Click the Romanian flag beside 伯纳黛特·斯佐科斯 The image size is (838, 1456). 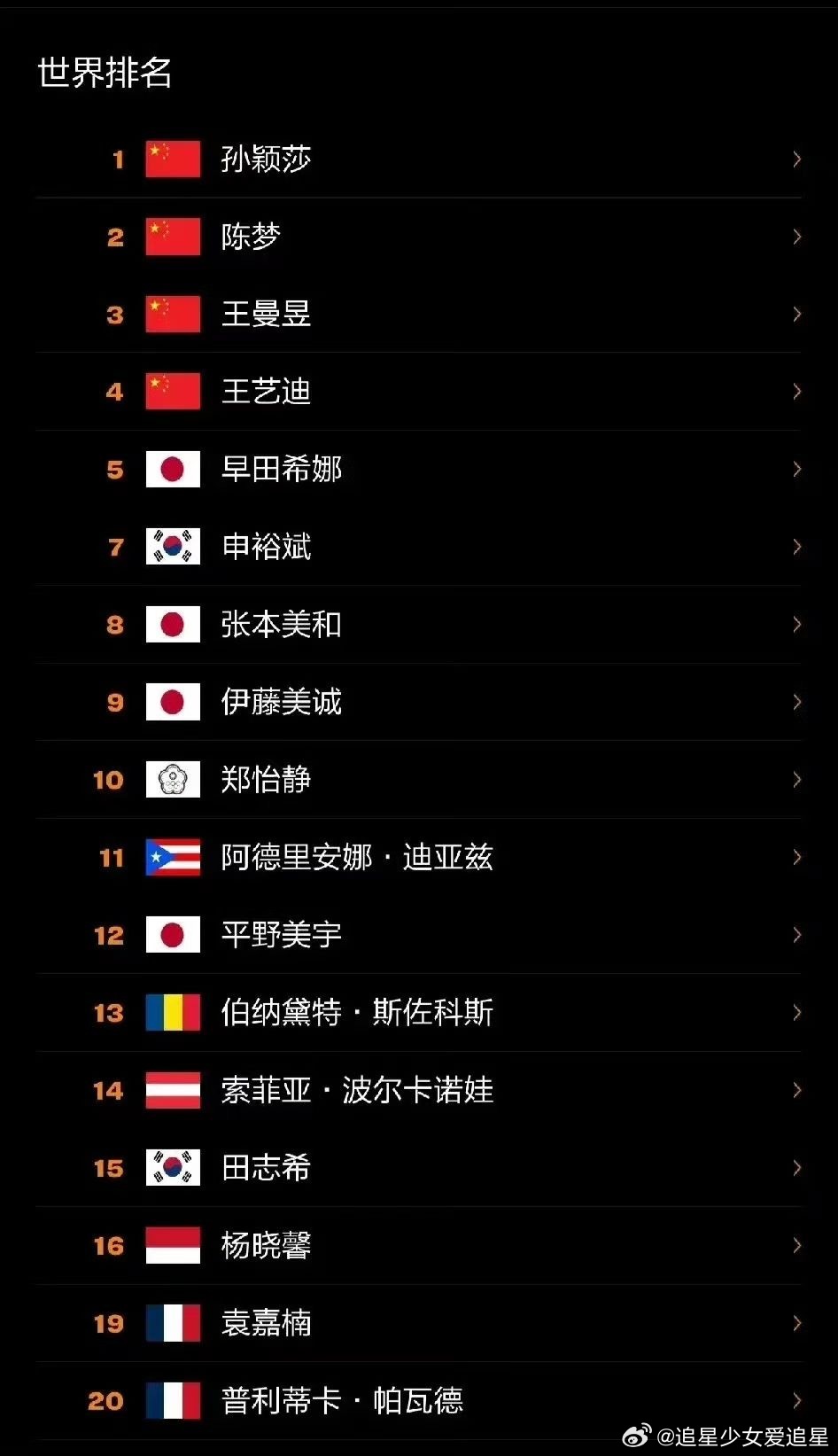coord(172,1013)
